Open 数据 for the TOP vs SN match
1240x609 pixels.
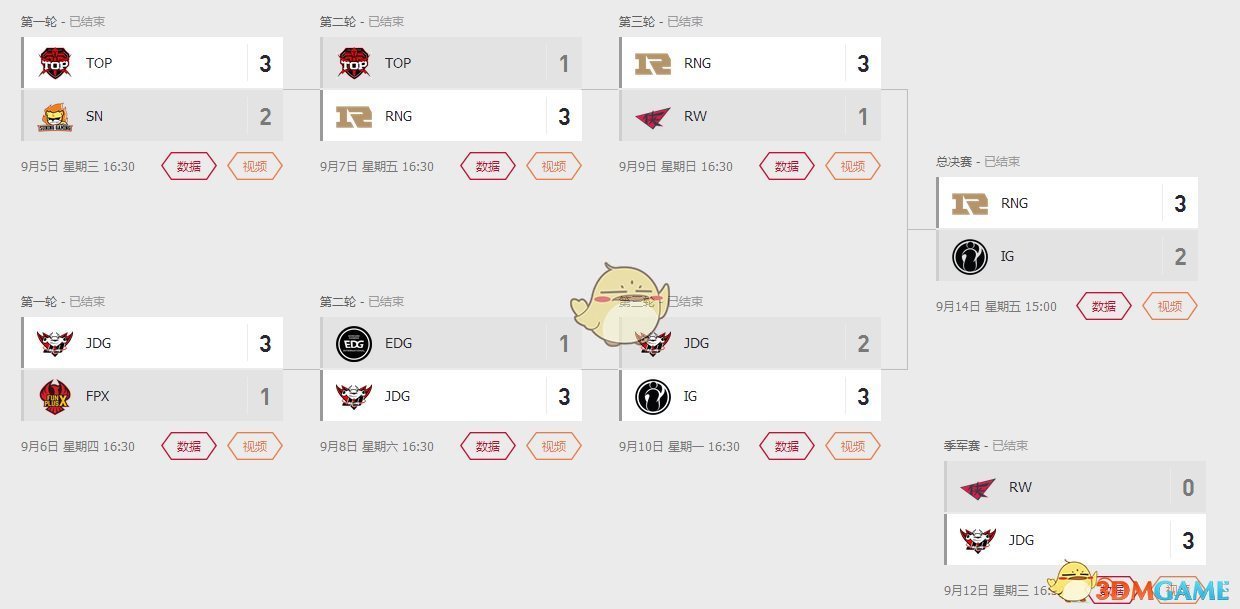pyautogui.click(x=189, y=166)
